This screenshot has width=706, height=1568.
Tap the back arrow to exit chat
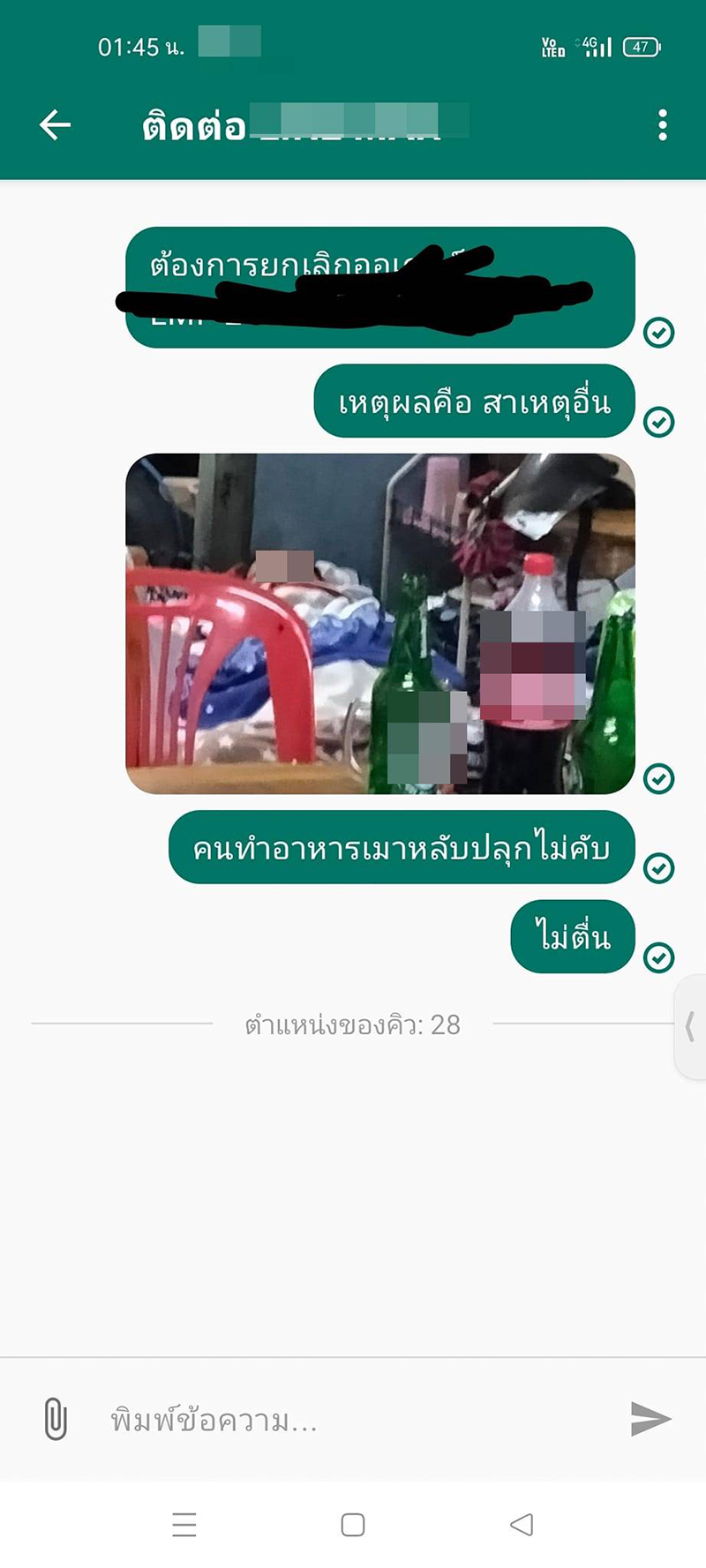(x=55, y=124)
